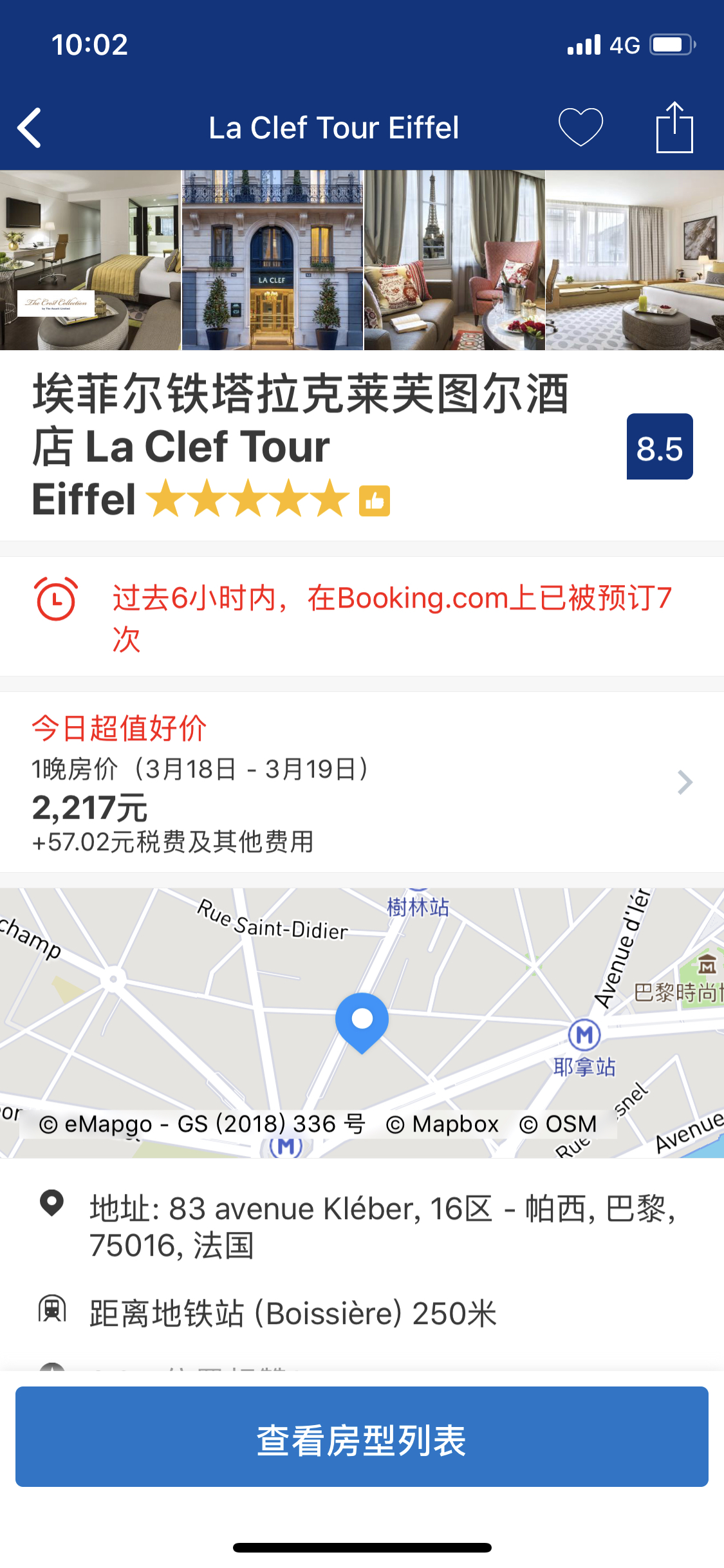724x1568 pixels.
Task: Open the La Clef entrance facade photo
Action: pyautogui.click(x=272, y=260)
